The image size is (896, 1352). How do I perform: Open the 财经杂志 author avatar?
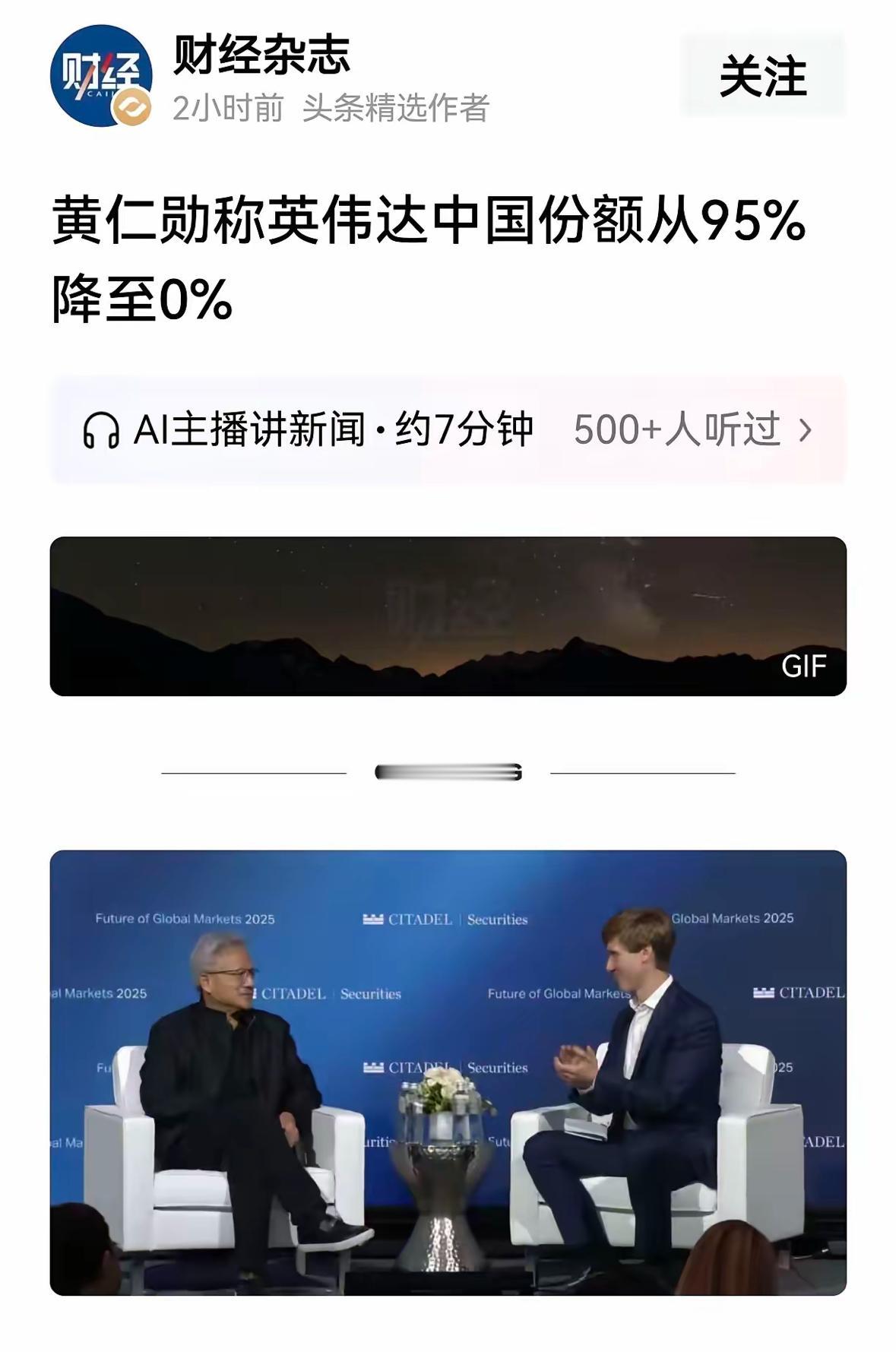point(100,76)
